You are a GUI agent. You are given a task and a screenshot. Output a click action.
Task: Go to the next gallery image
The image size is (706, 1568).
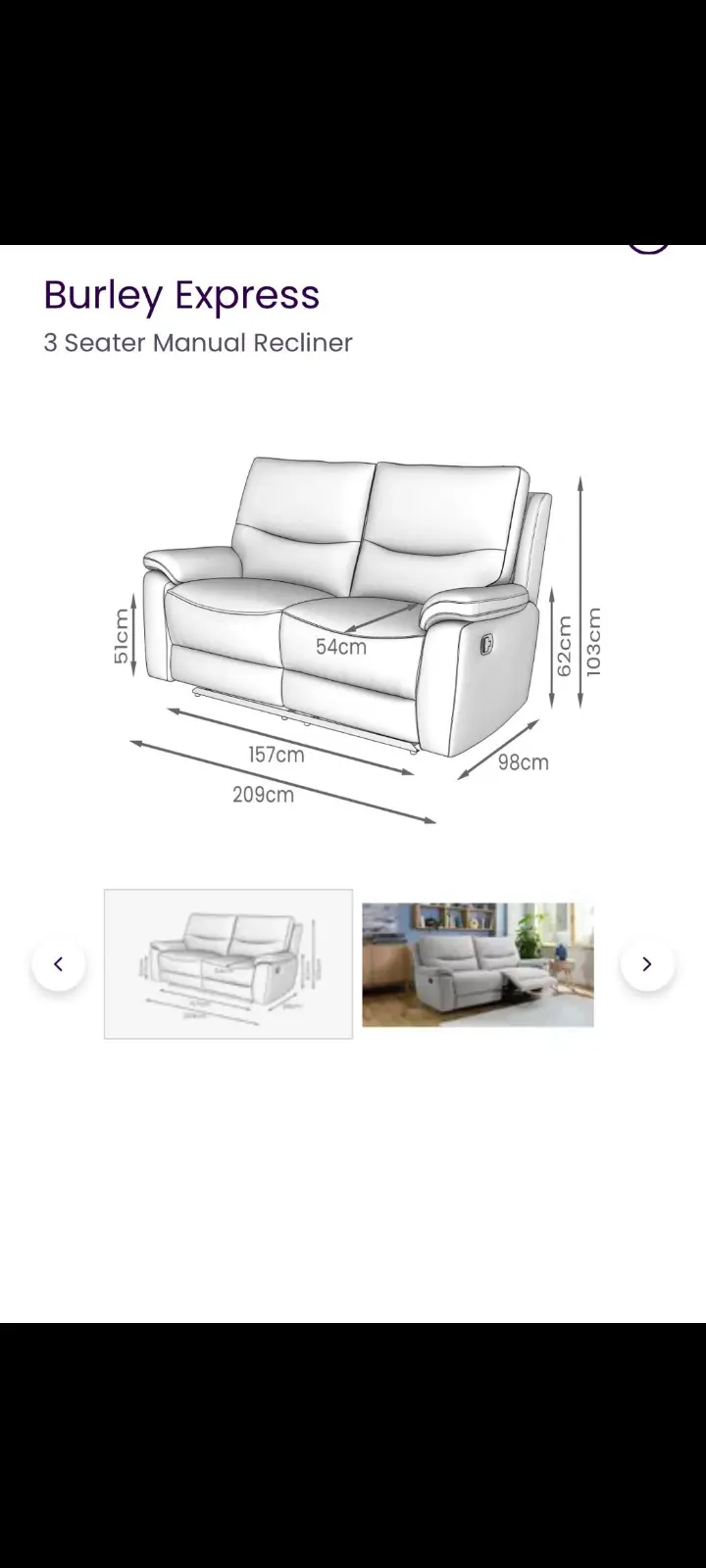coord(647,964)
